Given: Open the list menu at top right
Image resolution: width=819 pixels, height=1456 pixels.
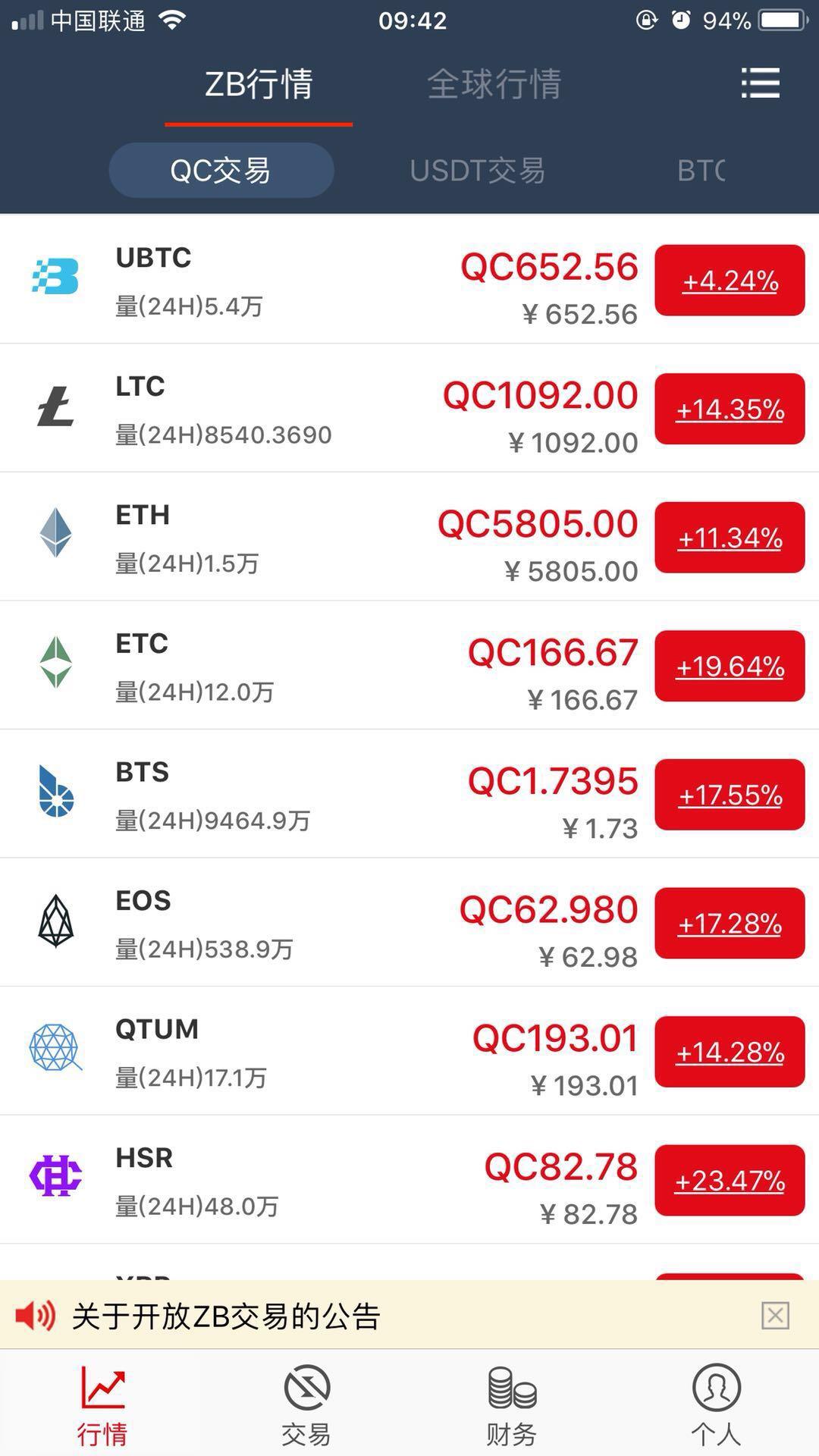Looking at the screenshot, I should pyautogui.click(x=761, y=84).
